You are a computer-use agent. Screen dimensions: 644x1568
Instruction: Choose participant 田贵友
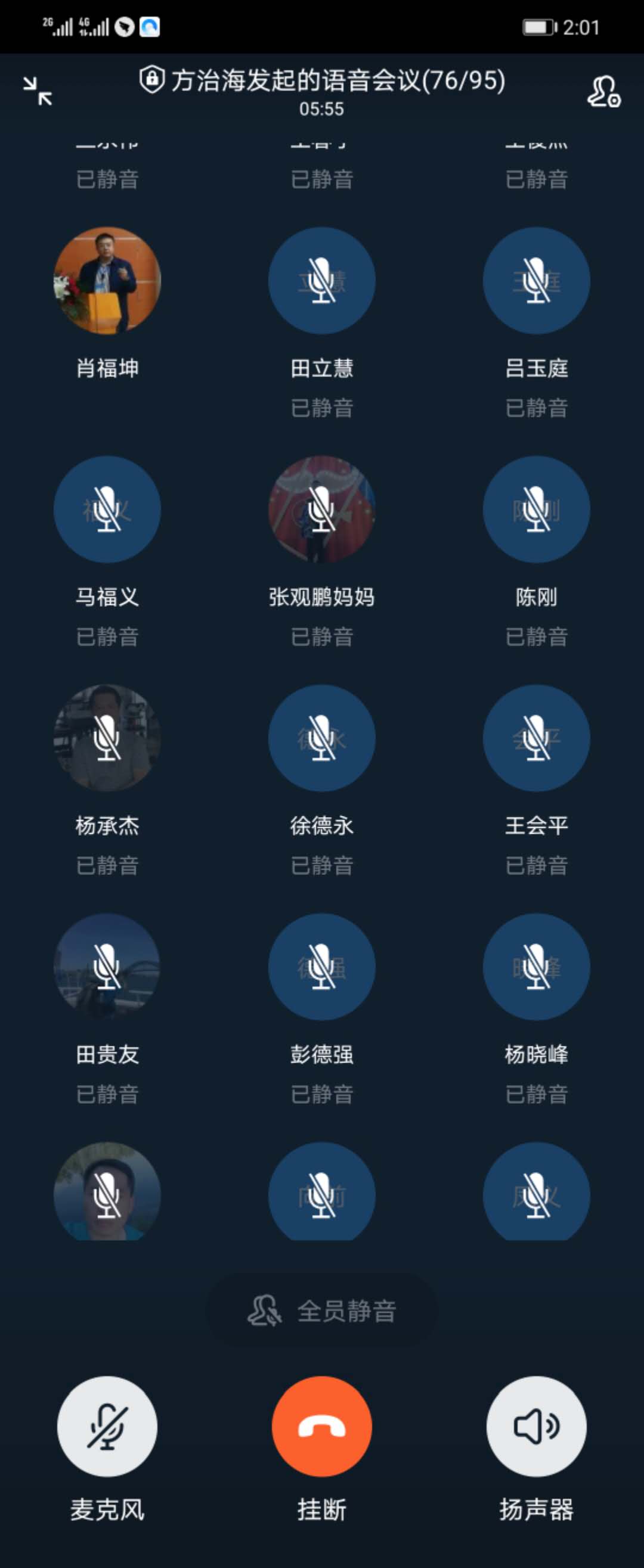point(107,967)
